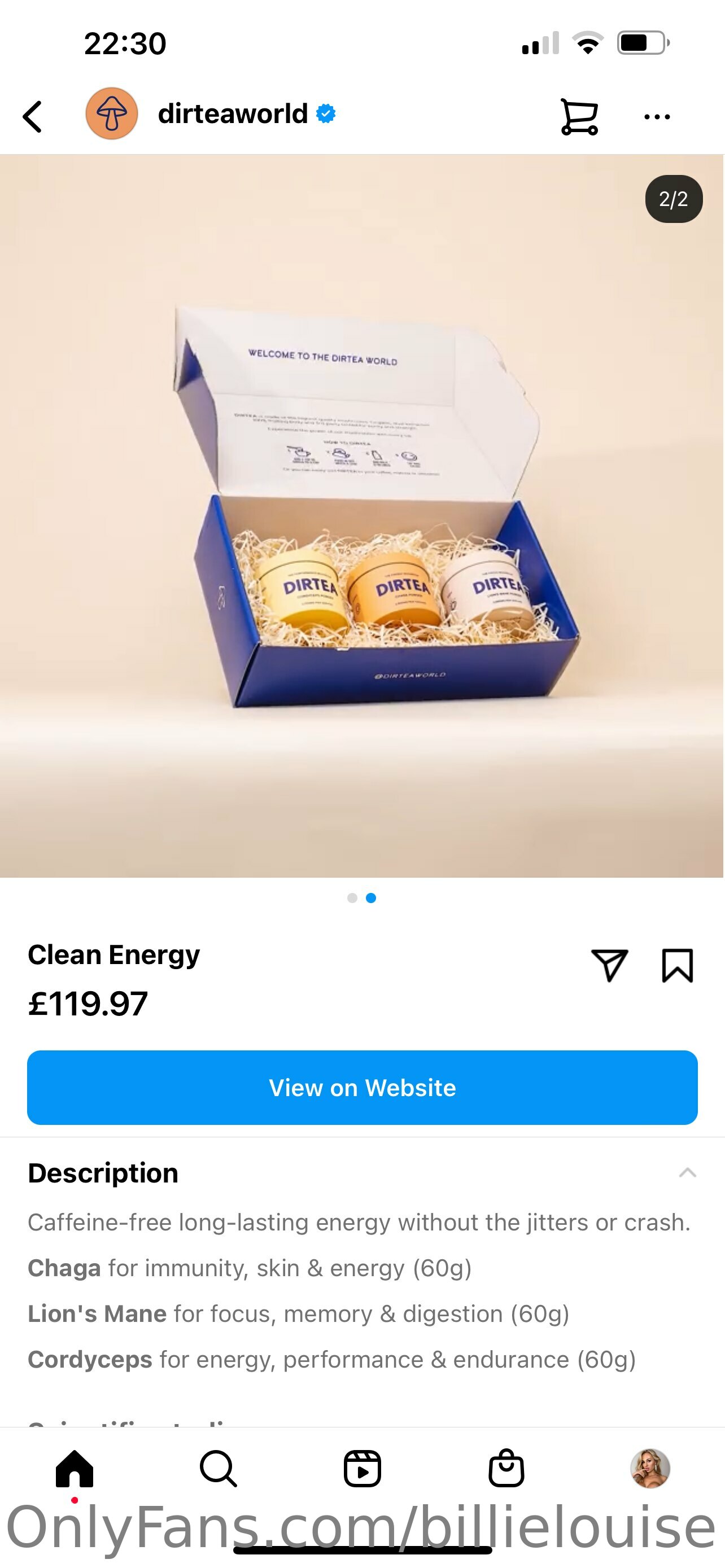Bookmark the Clean Energy product

677,965
